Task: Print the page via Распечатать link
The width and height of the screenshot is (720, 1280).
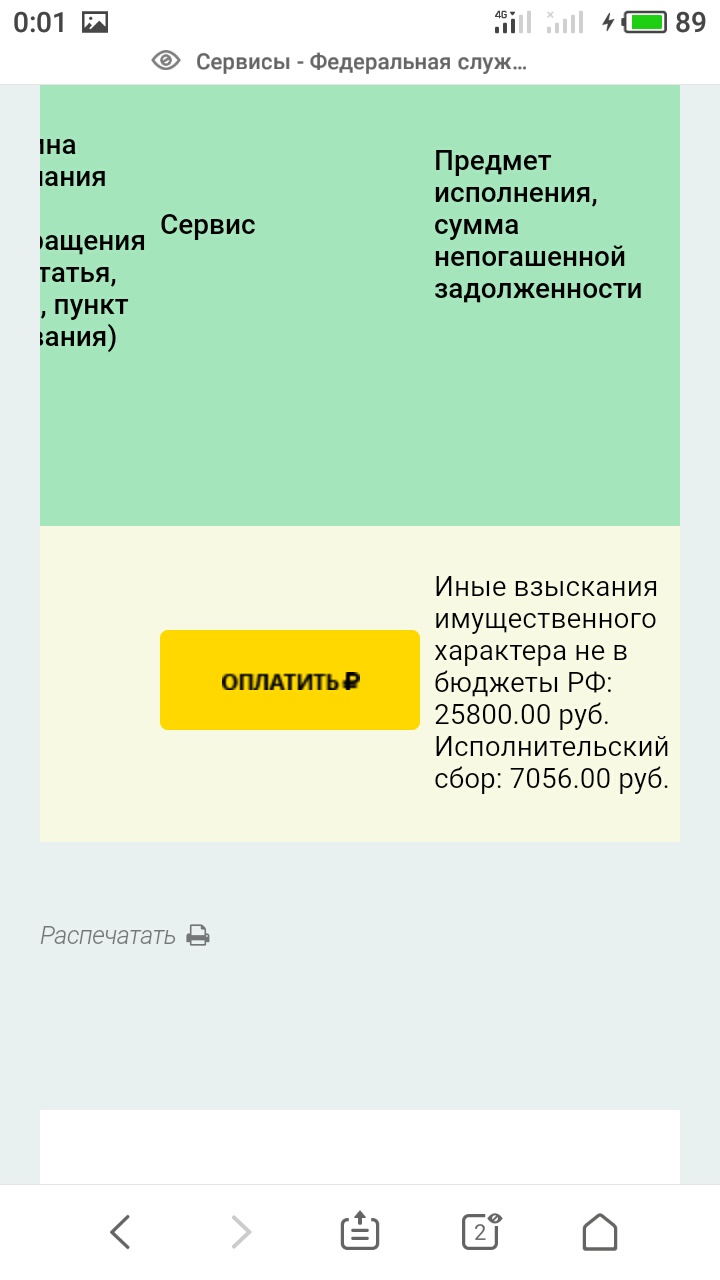Action: [x=124, y=936]
